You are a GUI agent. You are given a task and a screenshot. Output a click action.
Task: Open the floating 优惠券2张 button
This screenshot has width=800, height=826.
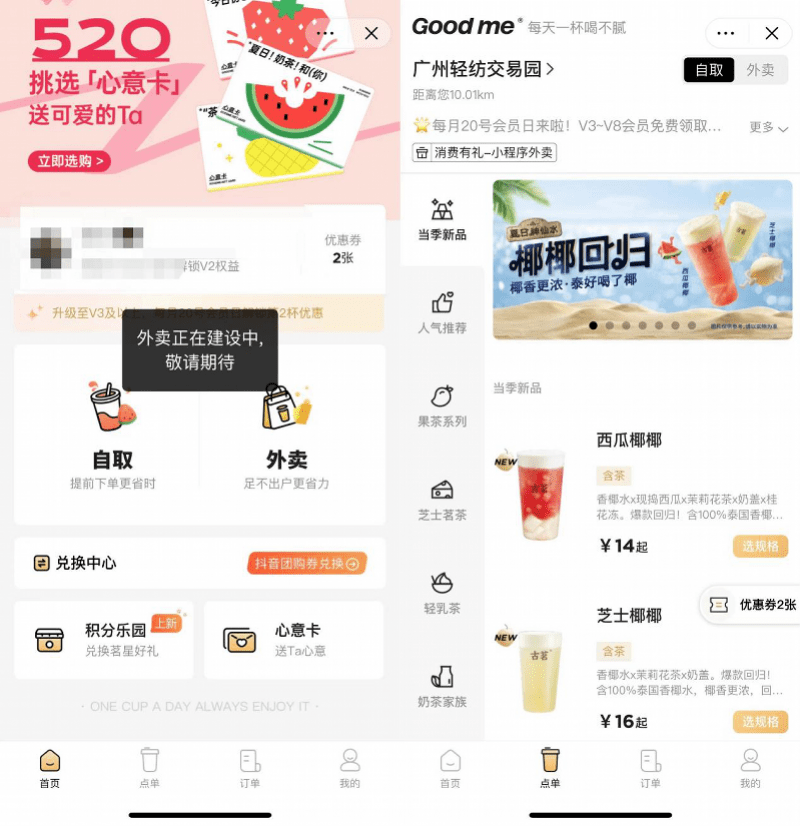pos(754,605)
